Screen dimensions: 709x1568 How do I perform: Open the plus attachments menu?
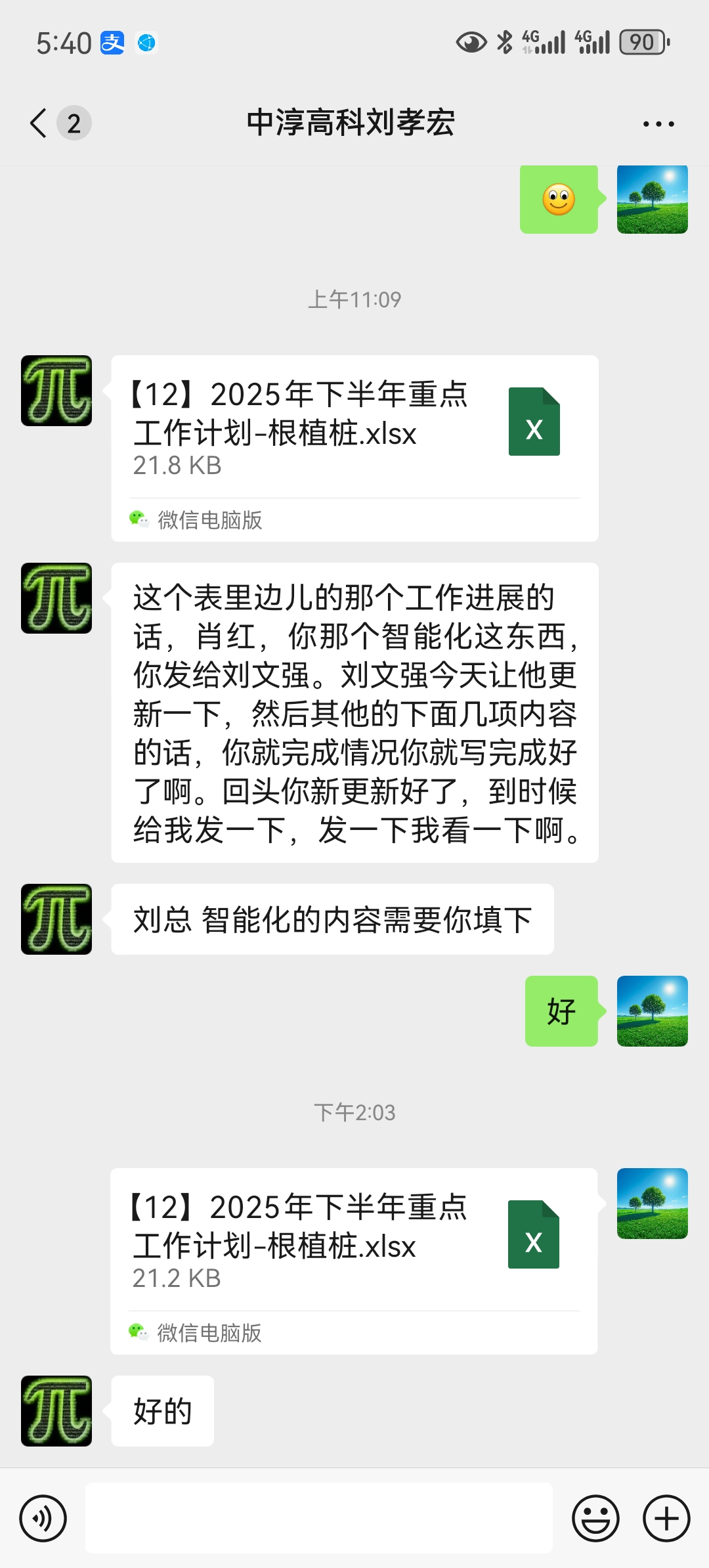click(x=666, y=1518)
